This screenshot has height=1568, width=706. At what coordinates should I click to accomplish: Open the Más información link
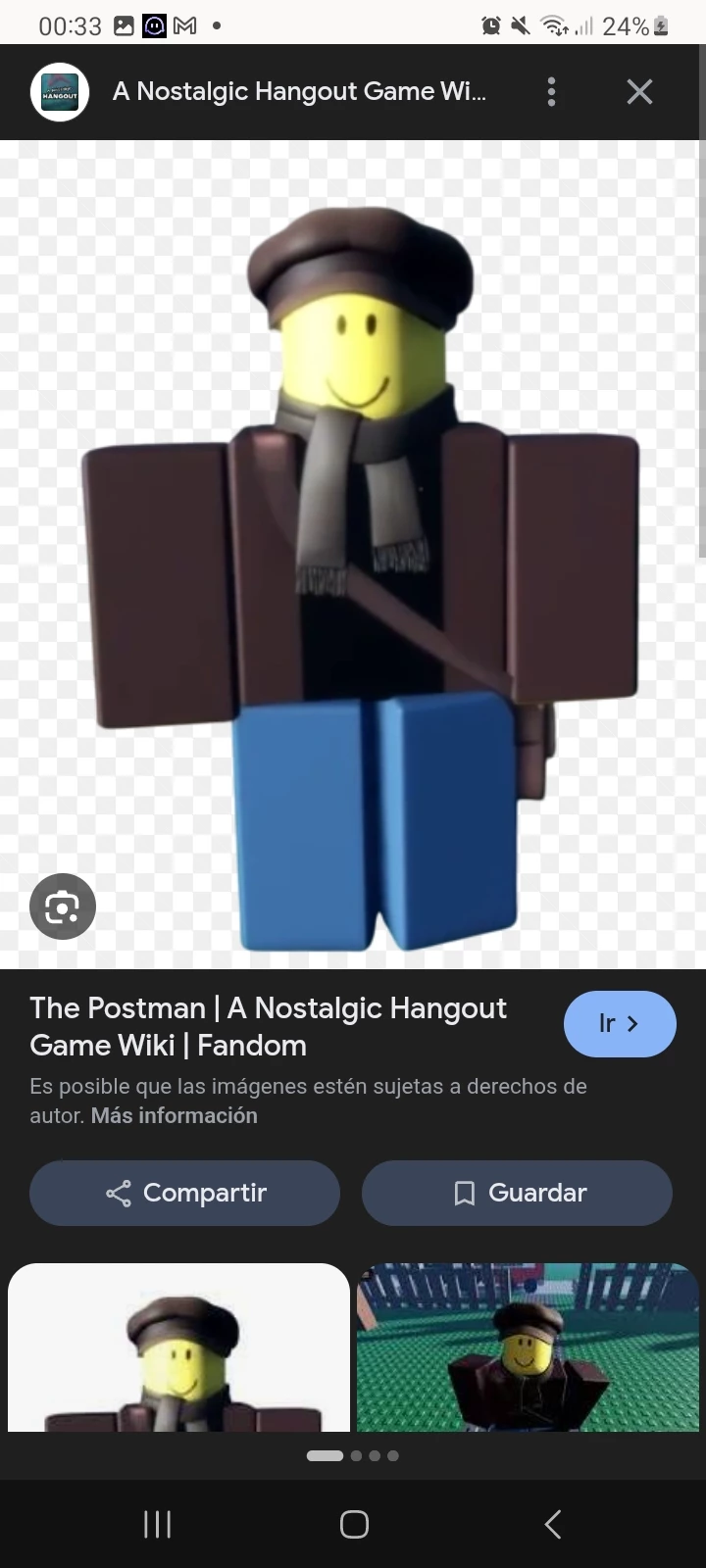[x=174, y=1115]
